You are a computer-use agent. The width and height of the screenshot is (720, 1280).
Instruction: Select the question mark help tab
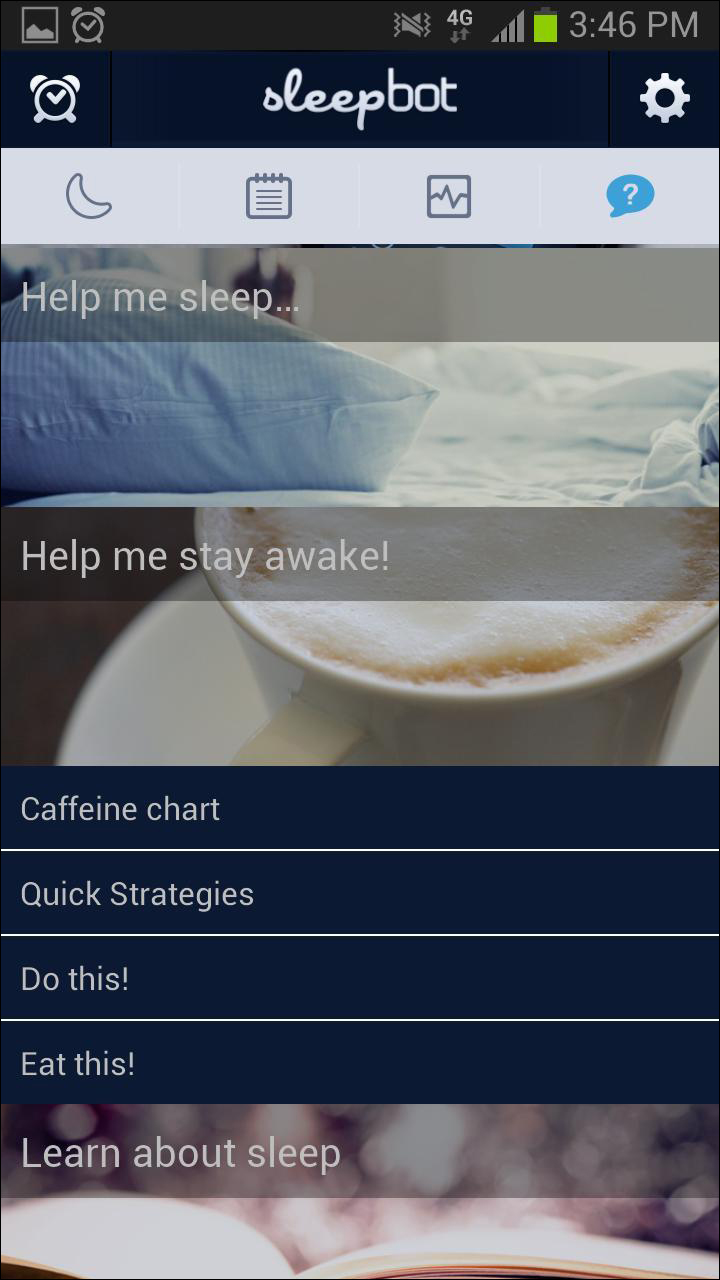pyautogui.click(x=630, y=196)
